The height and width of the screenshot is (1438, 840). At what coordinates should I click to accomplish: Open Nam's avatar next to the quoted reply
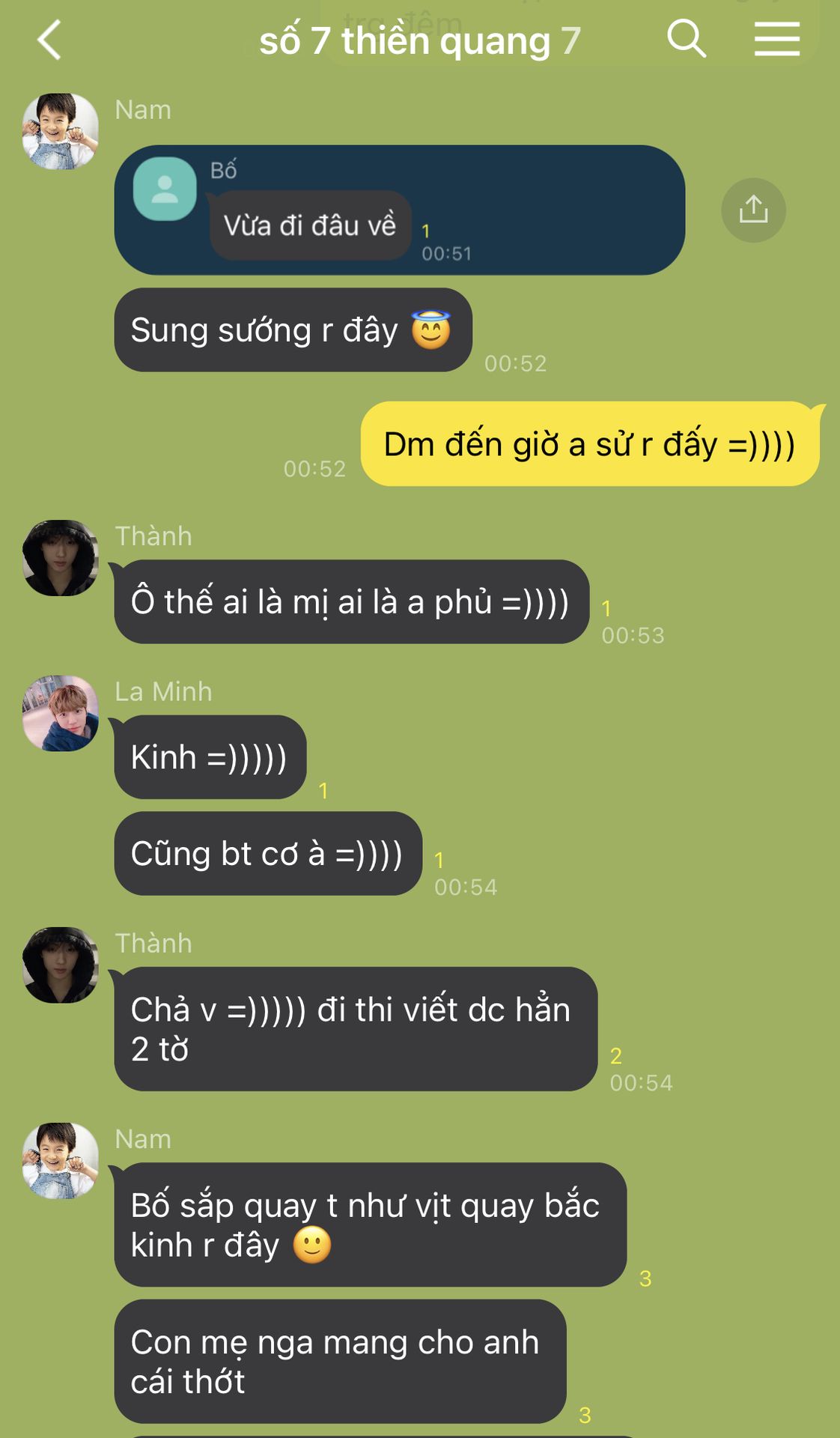point(61,131)
